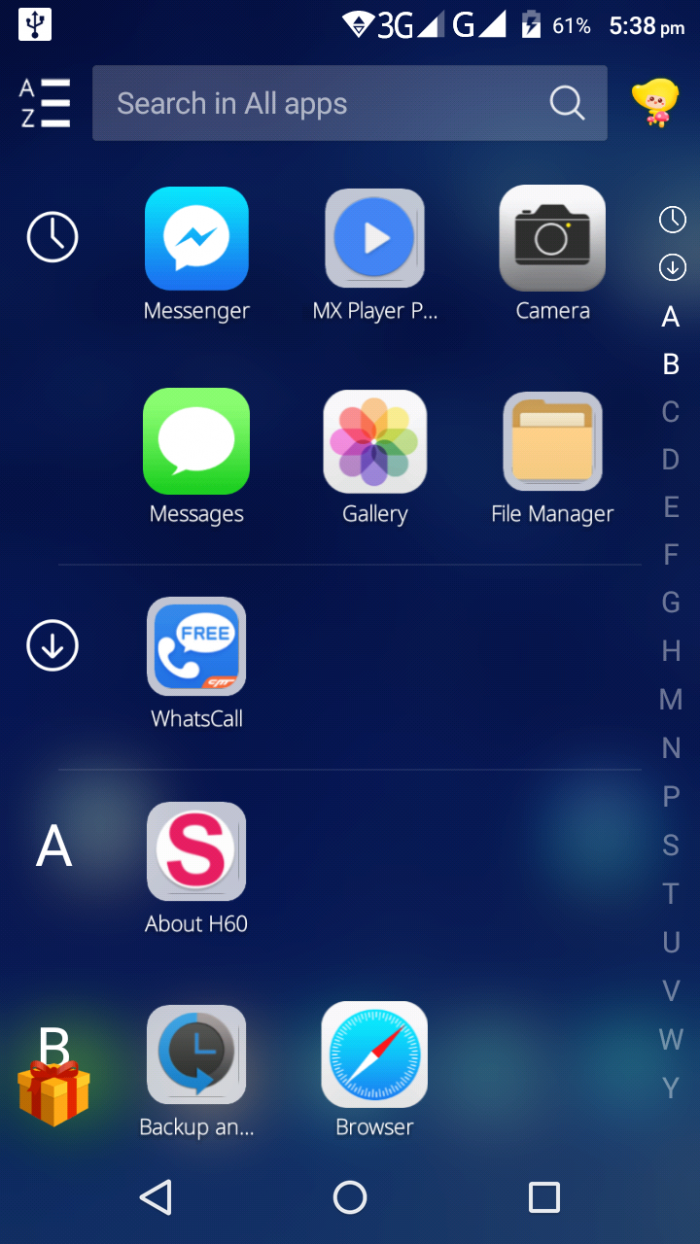Launch the Backup and restore app
The height and width of the screenshot is (1244, 700).
click(x=196, y=1055)
